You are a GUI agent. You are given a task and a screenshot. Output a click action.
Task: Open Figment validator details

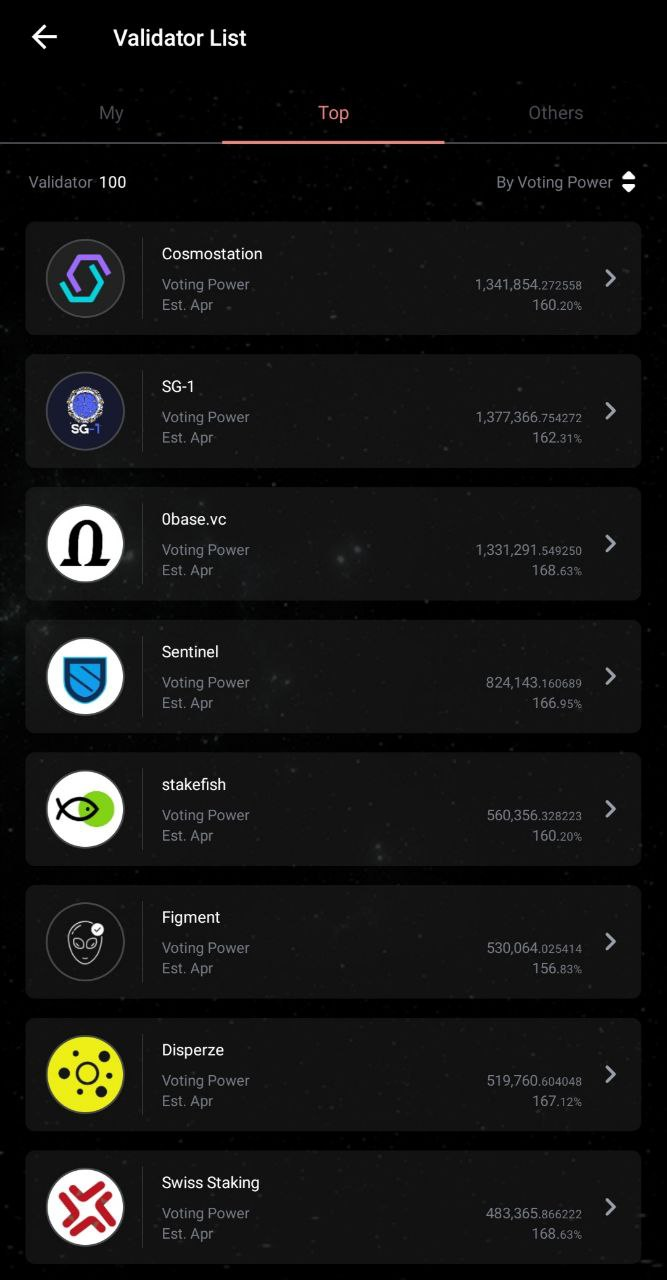[333, 942]
